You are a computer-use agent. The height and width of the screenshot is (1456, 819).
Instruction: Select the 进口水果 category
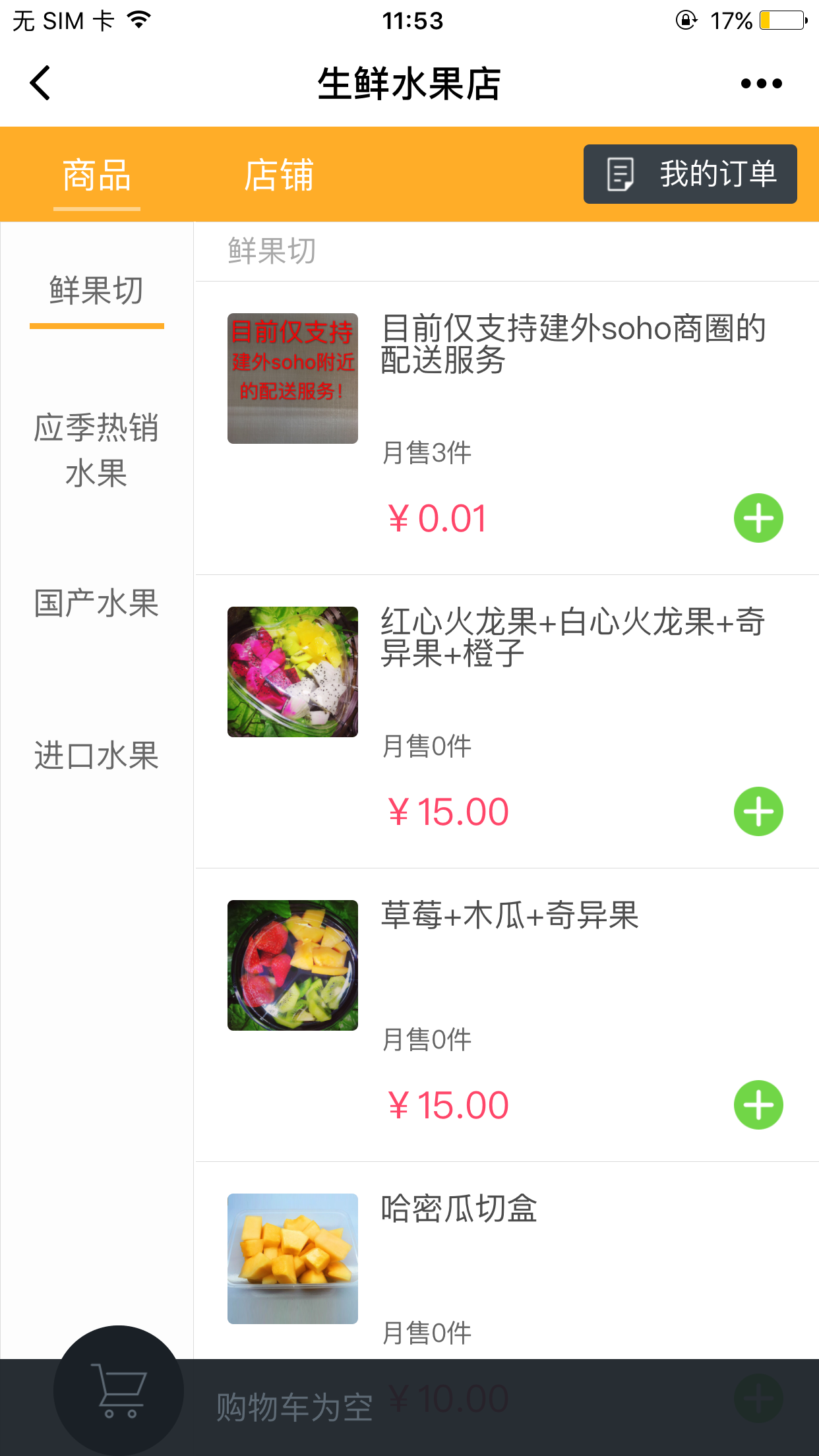(x=96, y=755)
